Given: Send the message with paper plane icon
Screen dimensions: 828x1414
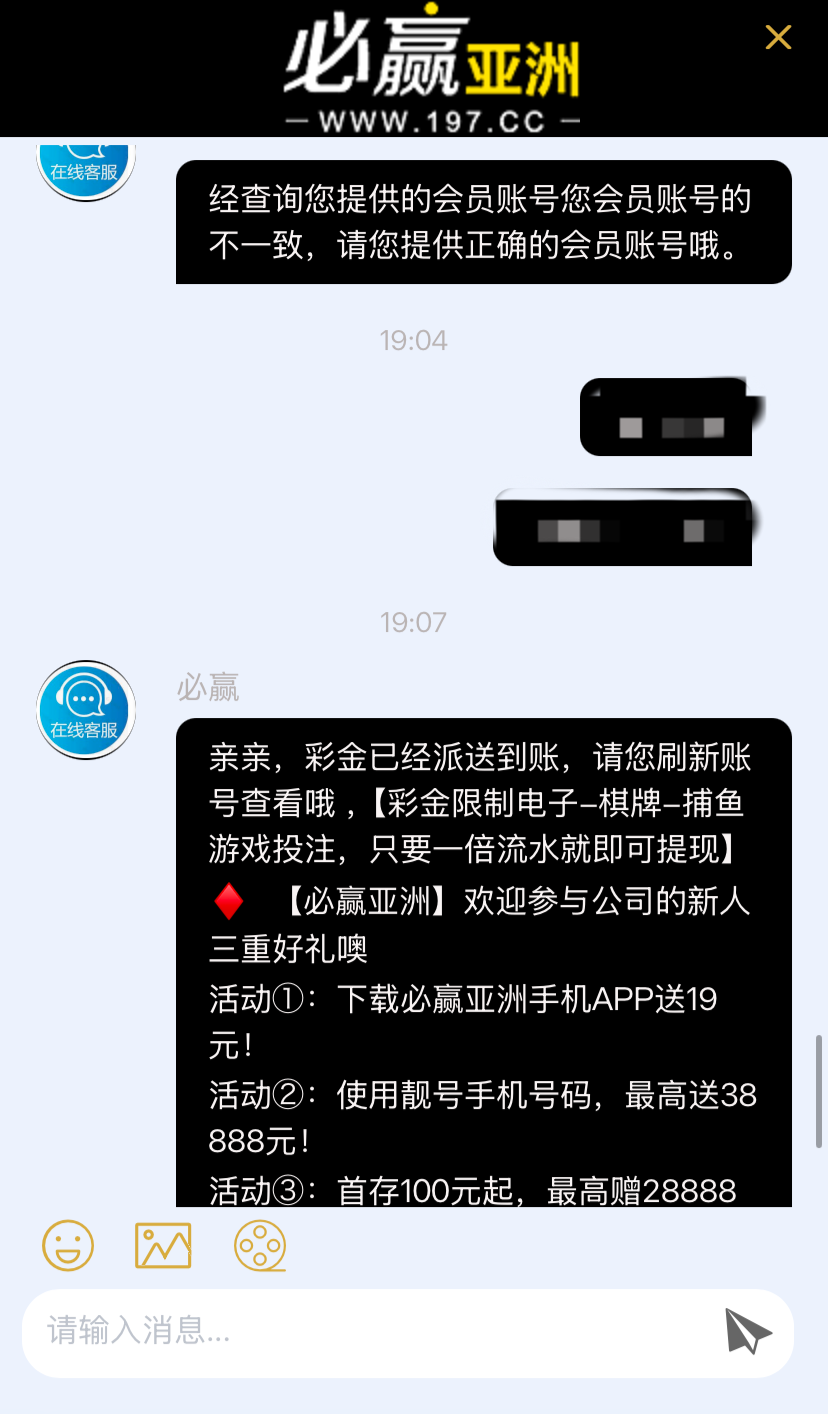Looking at the screenshot, I should coord(748,1331).
